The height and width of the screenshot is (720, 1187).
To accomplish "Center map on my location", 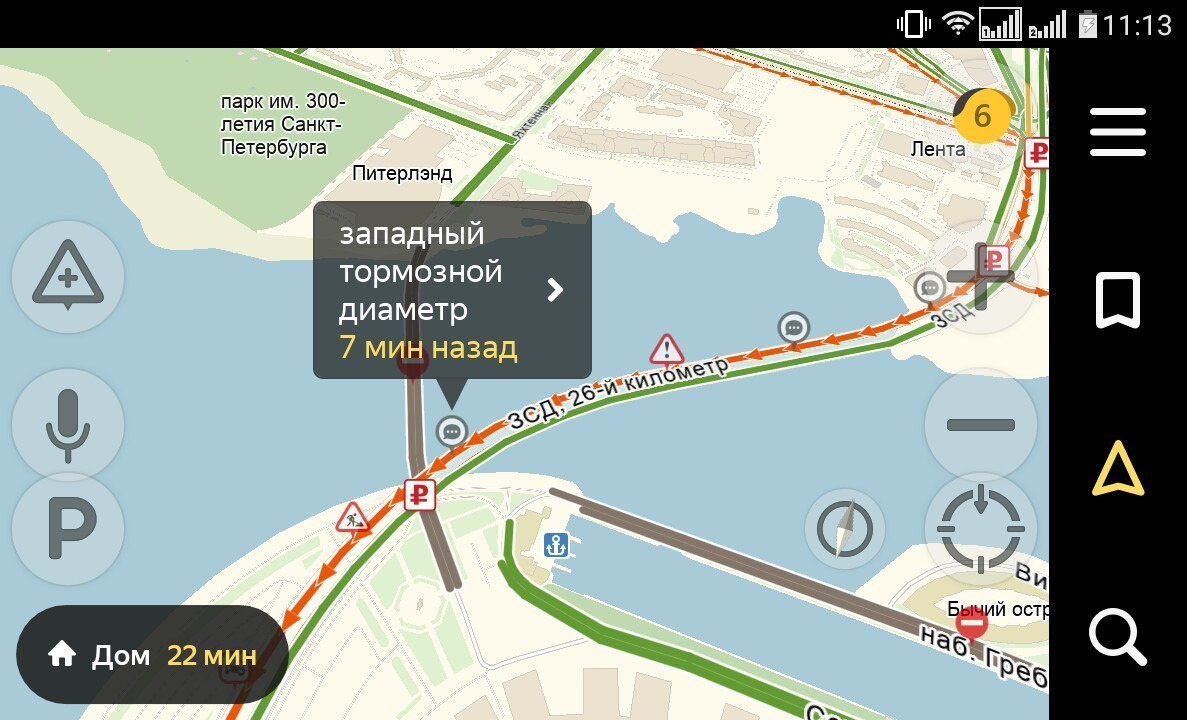I will pos(980,528).
